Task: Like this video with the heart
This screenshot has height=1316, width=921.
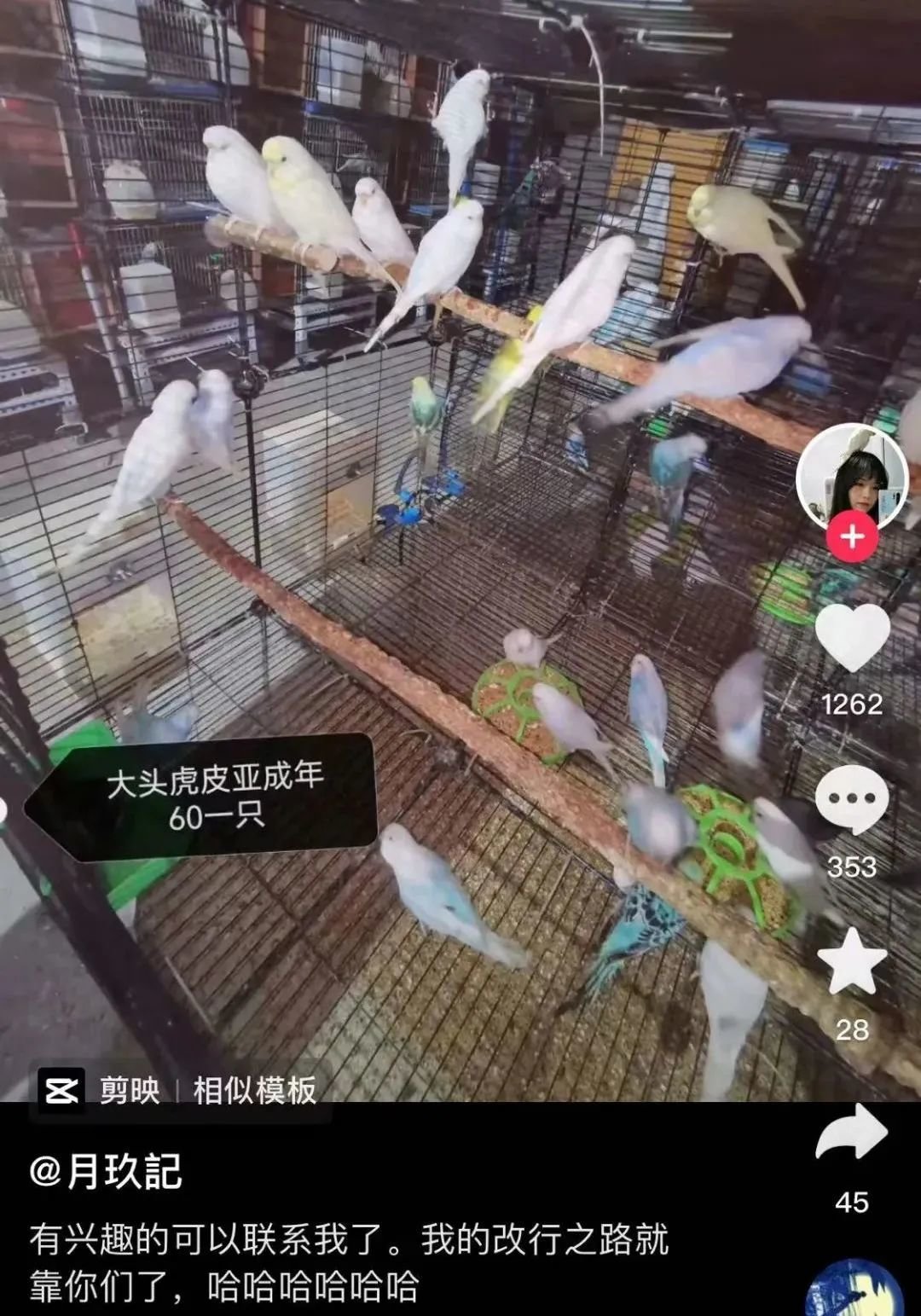Action: point(852,638)
